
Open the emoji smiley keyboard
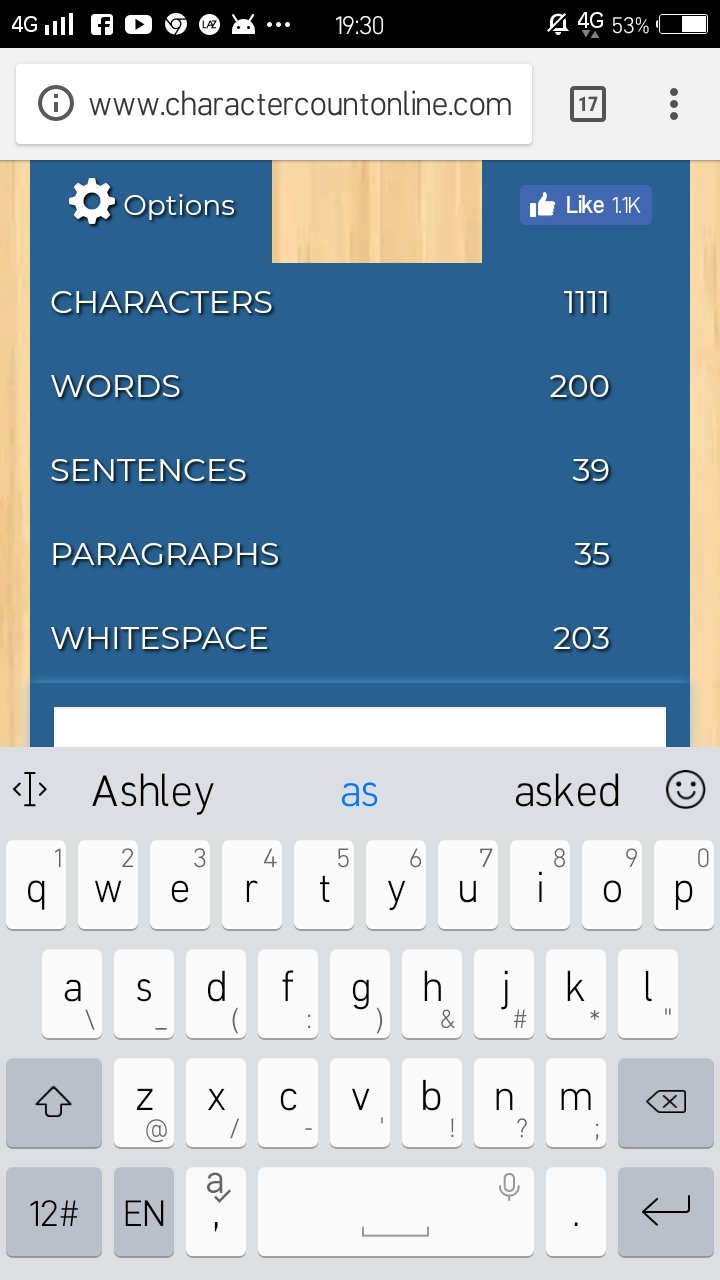tap(685, 790)
